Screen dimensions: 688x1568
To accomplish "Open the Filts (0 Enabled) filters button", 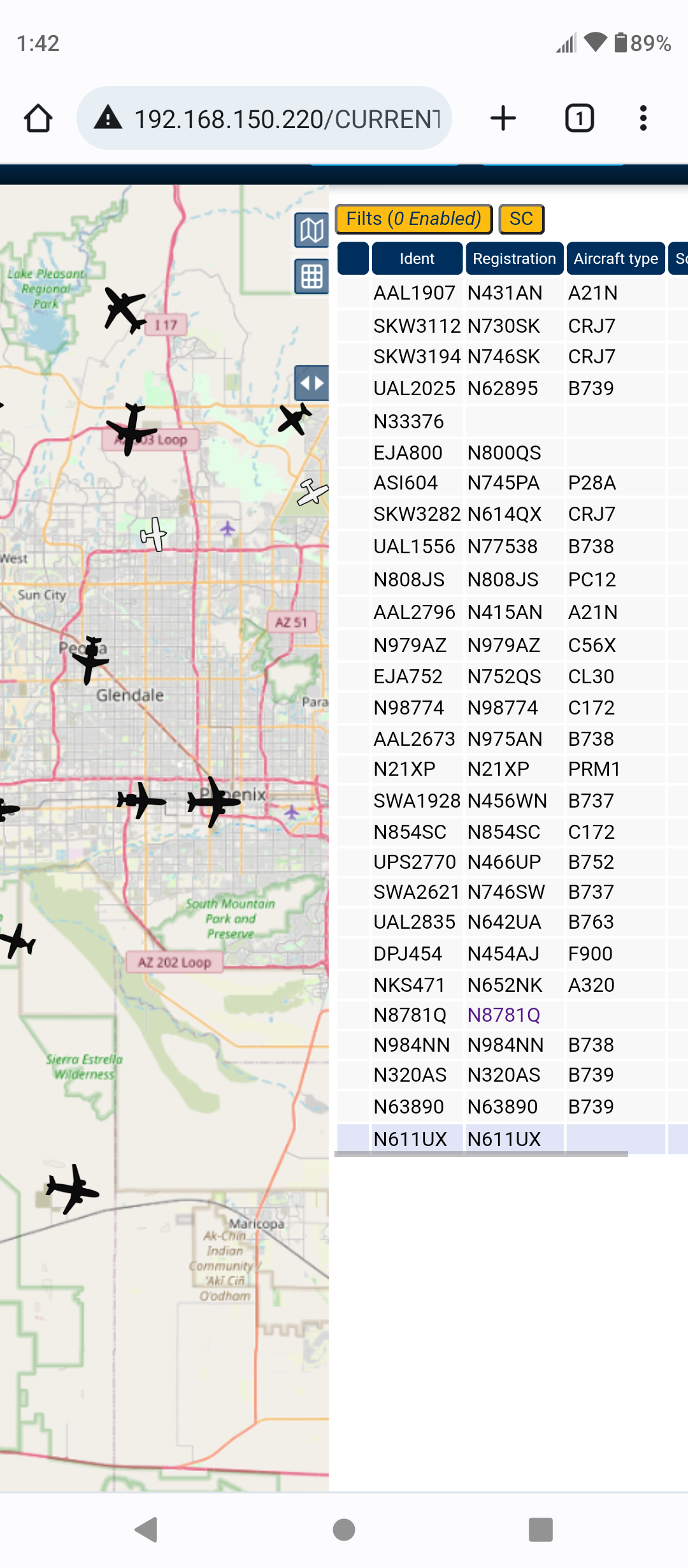I will click(414, 219).
